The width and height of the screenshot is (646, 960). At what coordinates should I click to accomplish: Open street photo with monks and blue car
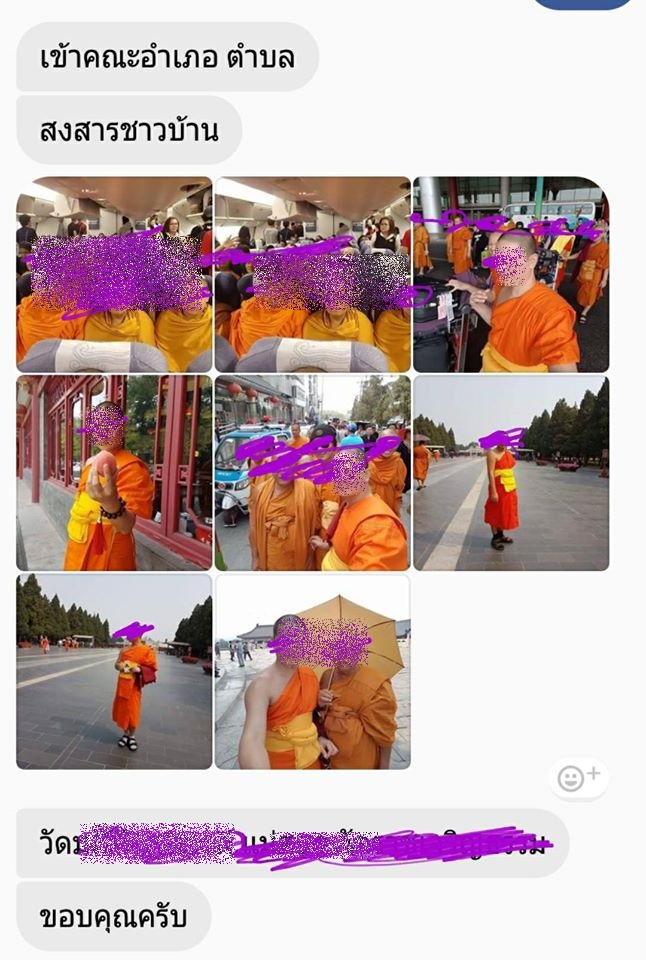312,473
